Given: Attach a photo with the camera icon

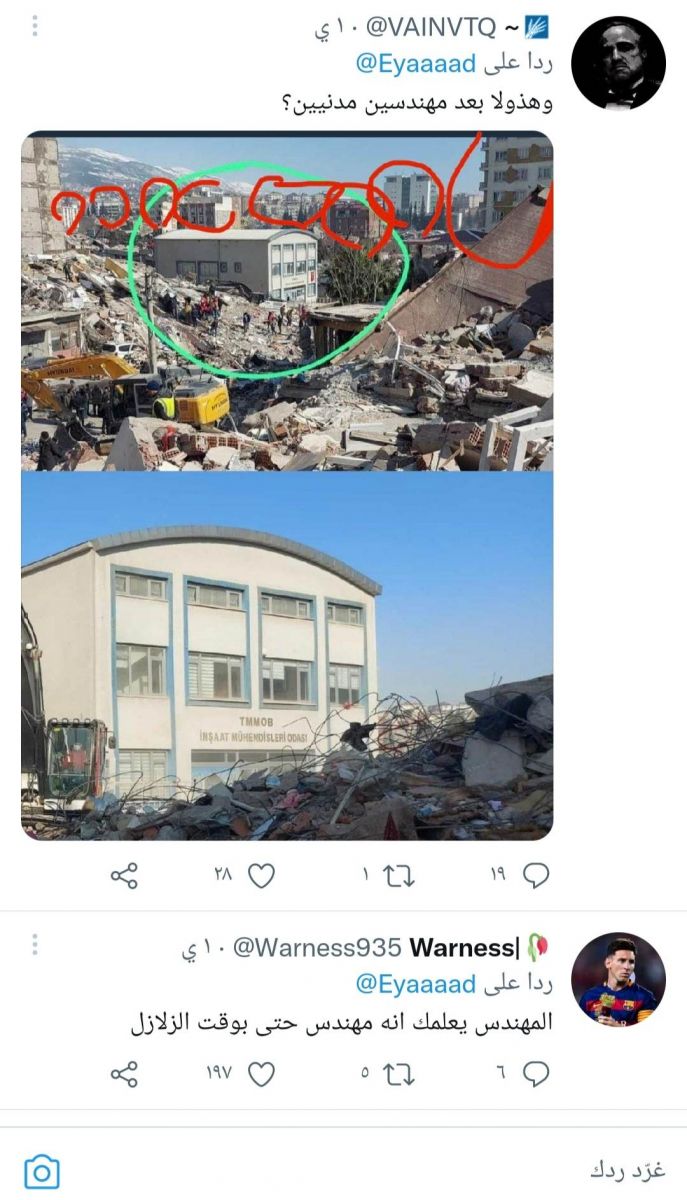Looking at the screenshot, I should (x=42, y=1171).
